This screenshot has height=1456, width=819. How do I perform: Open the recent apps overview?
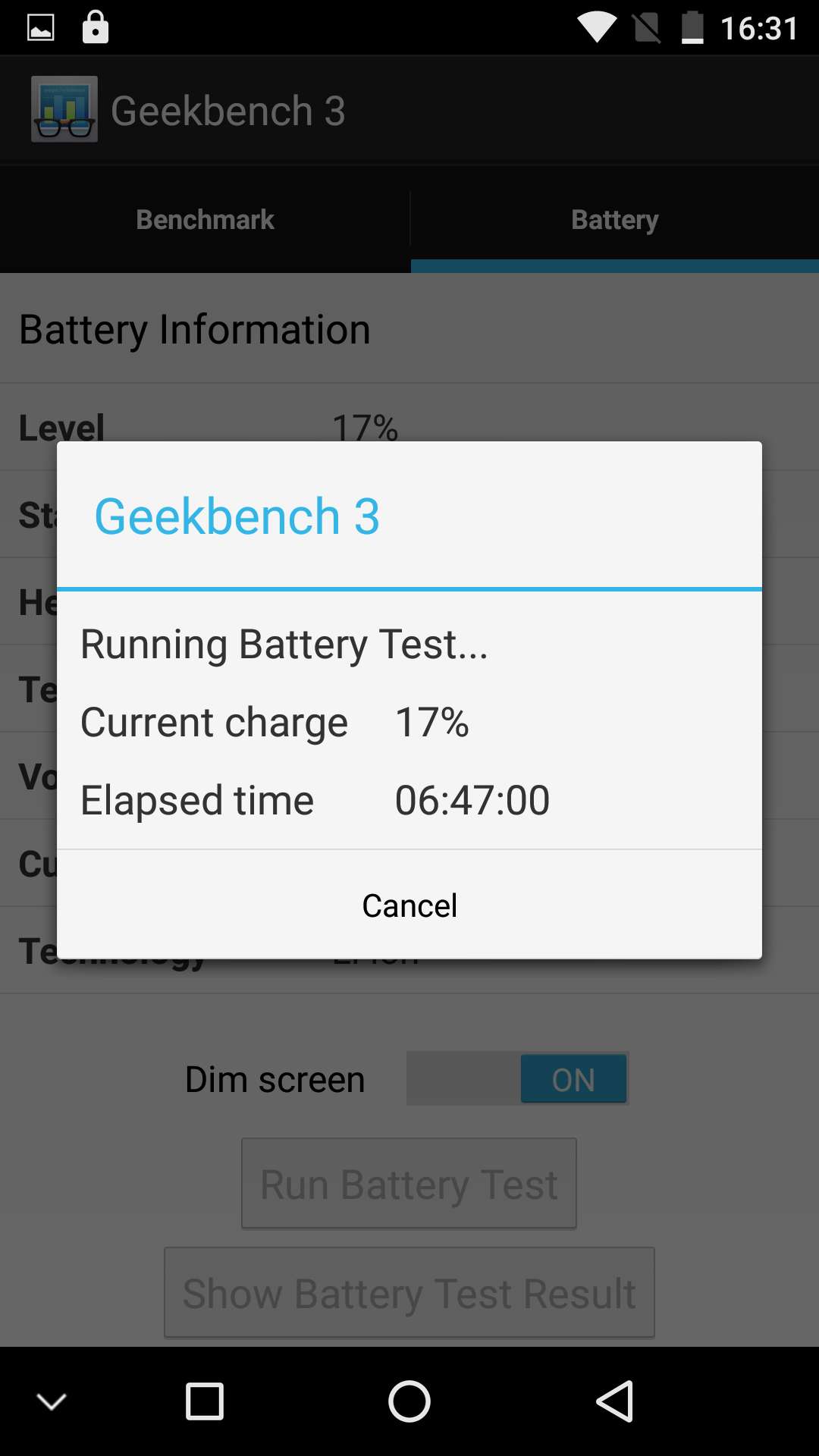pos(205,1401)
